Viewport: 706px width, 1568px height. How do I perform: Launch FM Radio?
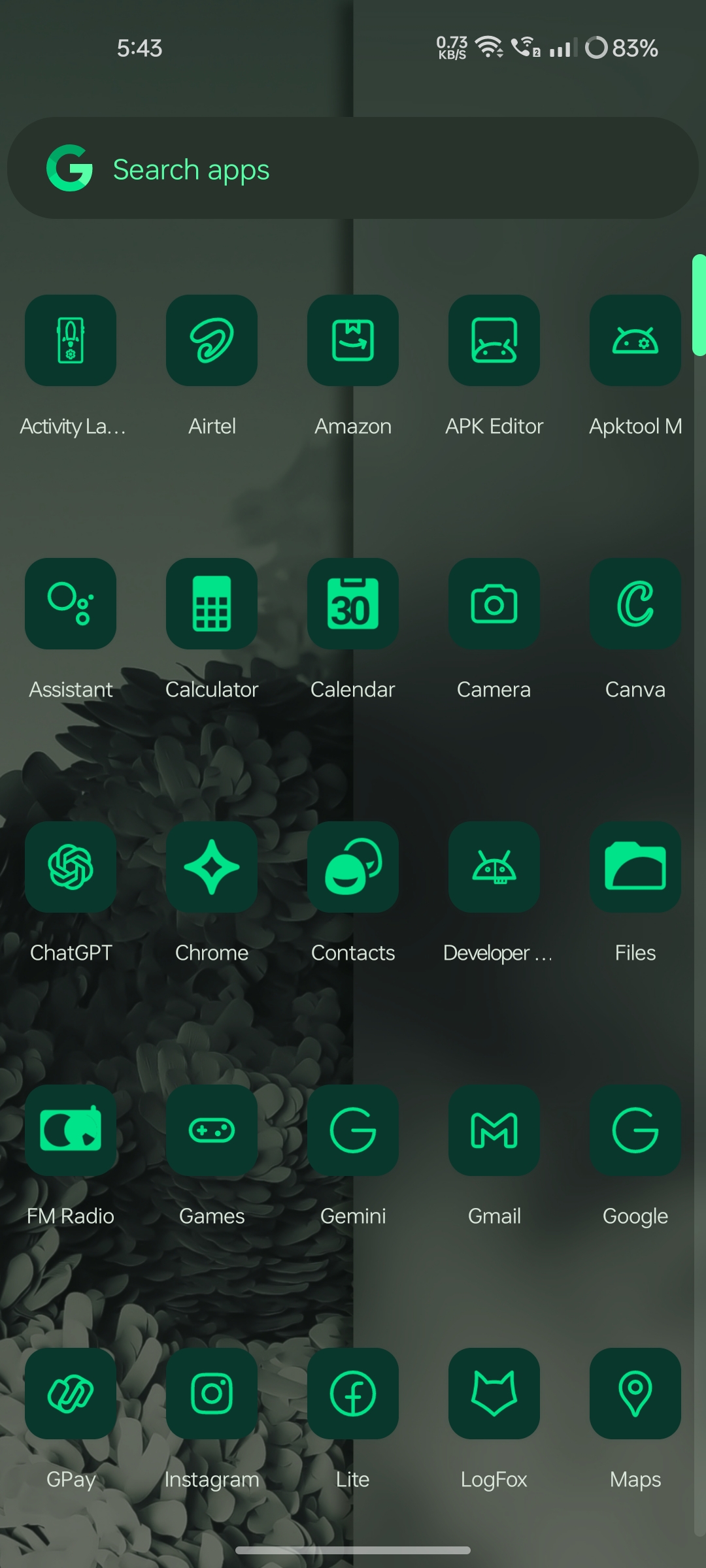[x=71, y=1130]
